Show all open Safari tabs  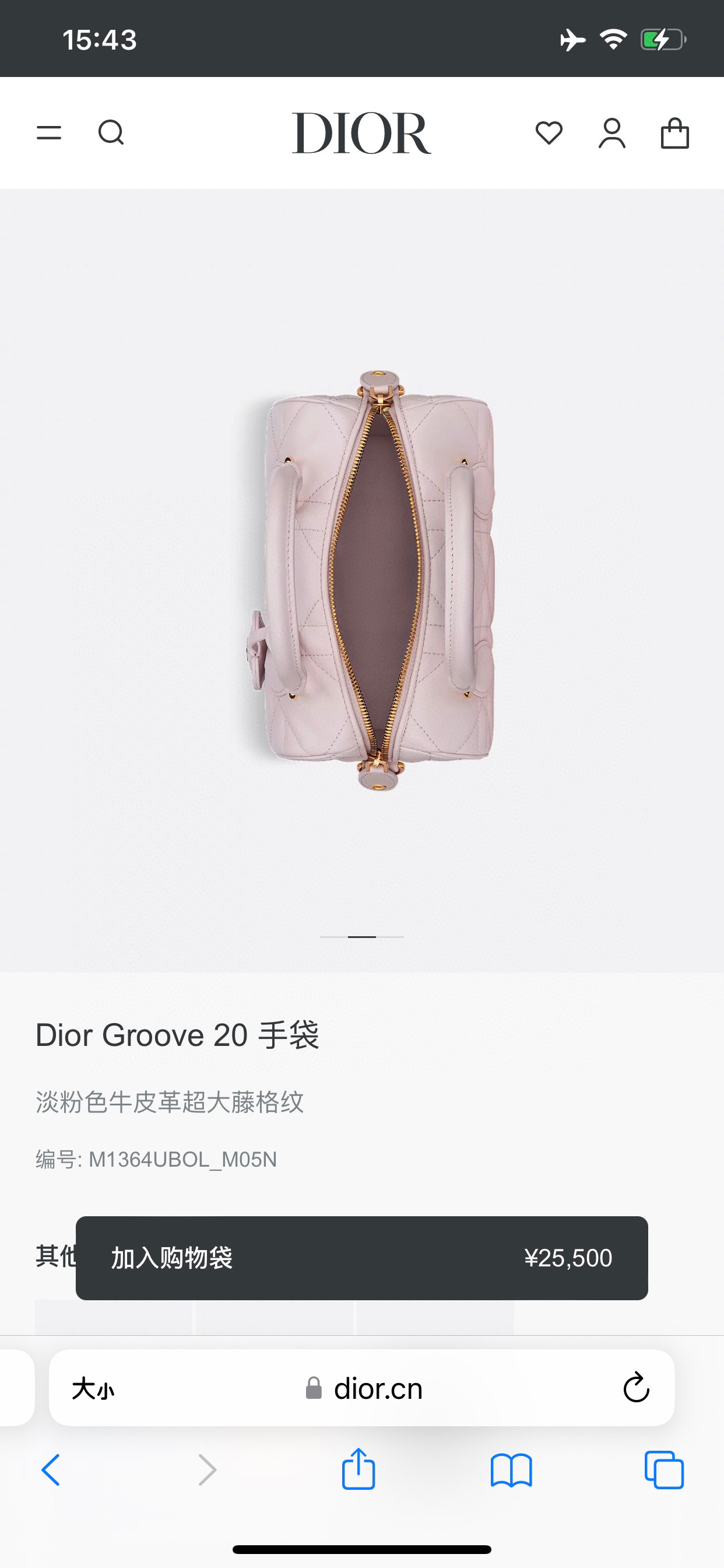[x=664, y=1470]
